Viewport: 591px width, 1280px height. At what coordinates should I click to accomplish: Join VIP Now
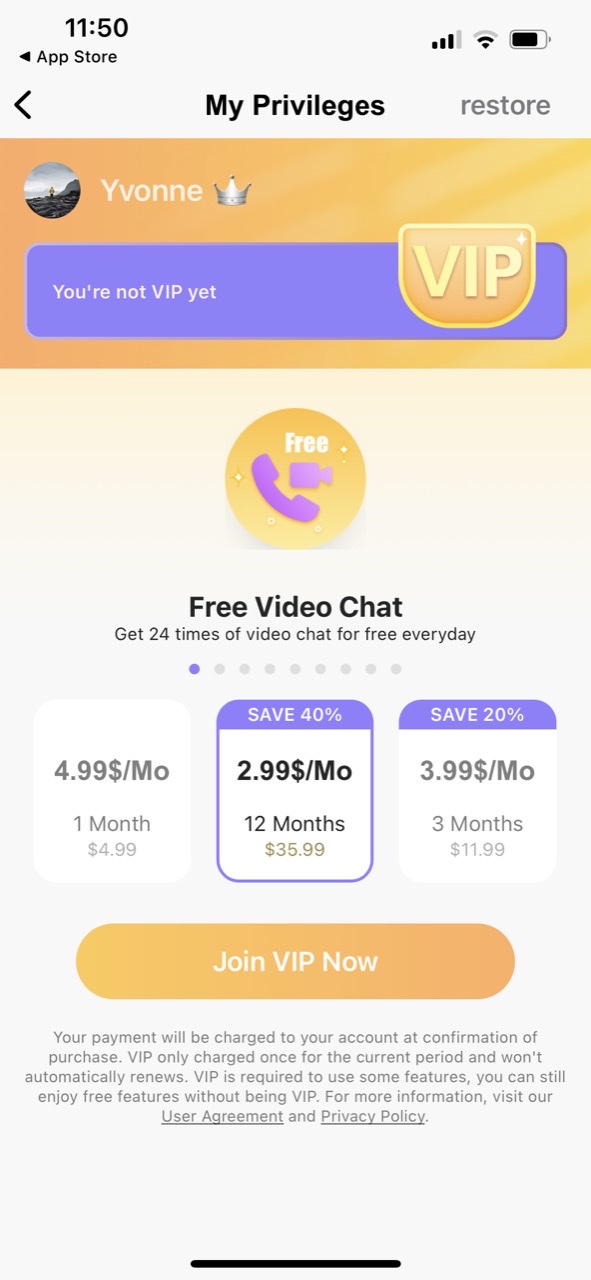tap(295, 961)
